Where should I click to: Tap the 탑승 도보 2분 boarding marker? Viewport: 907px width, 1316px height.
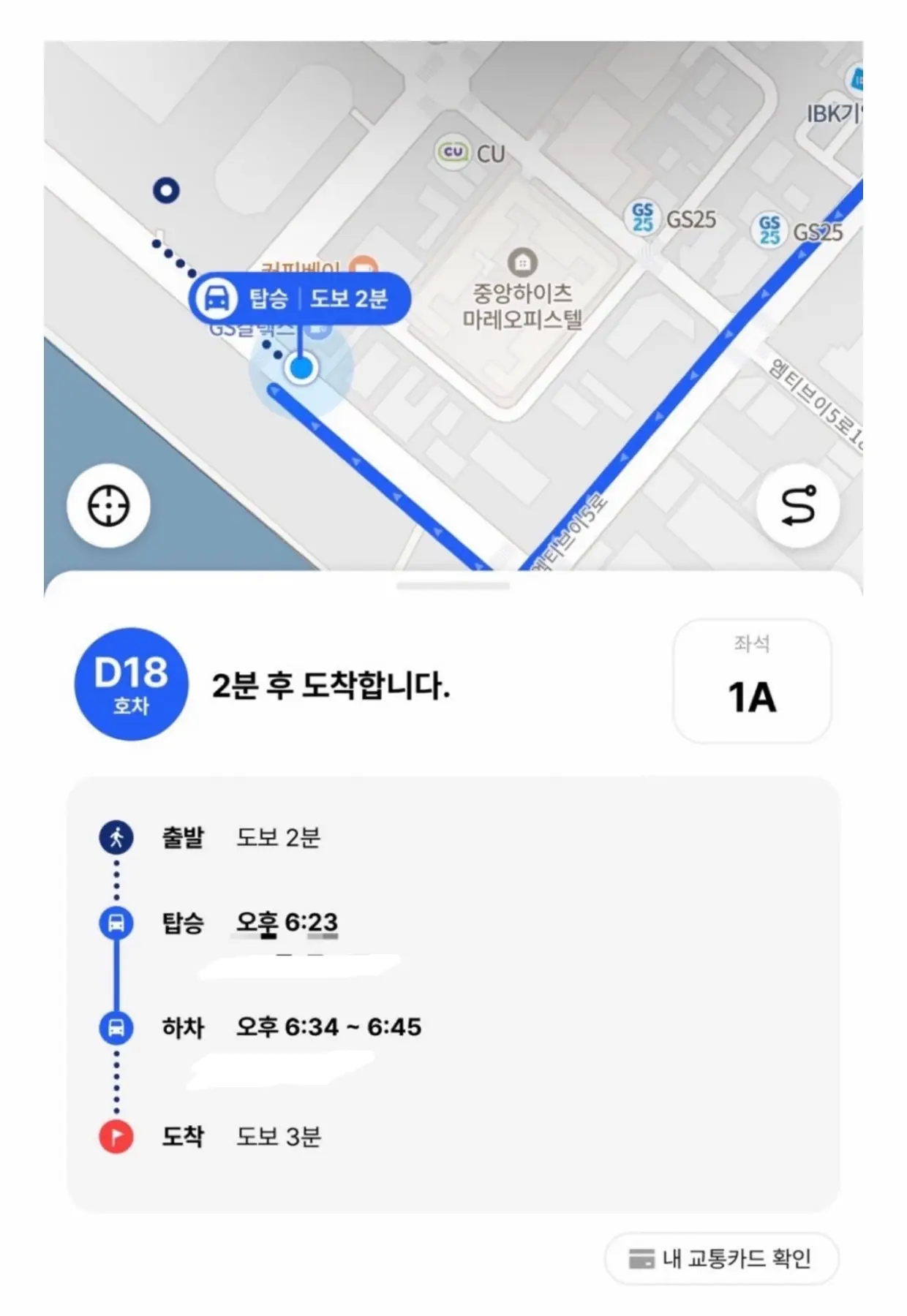click(300, 298)
